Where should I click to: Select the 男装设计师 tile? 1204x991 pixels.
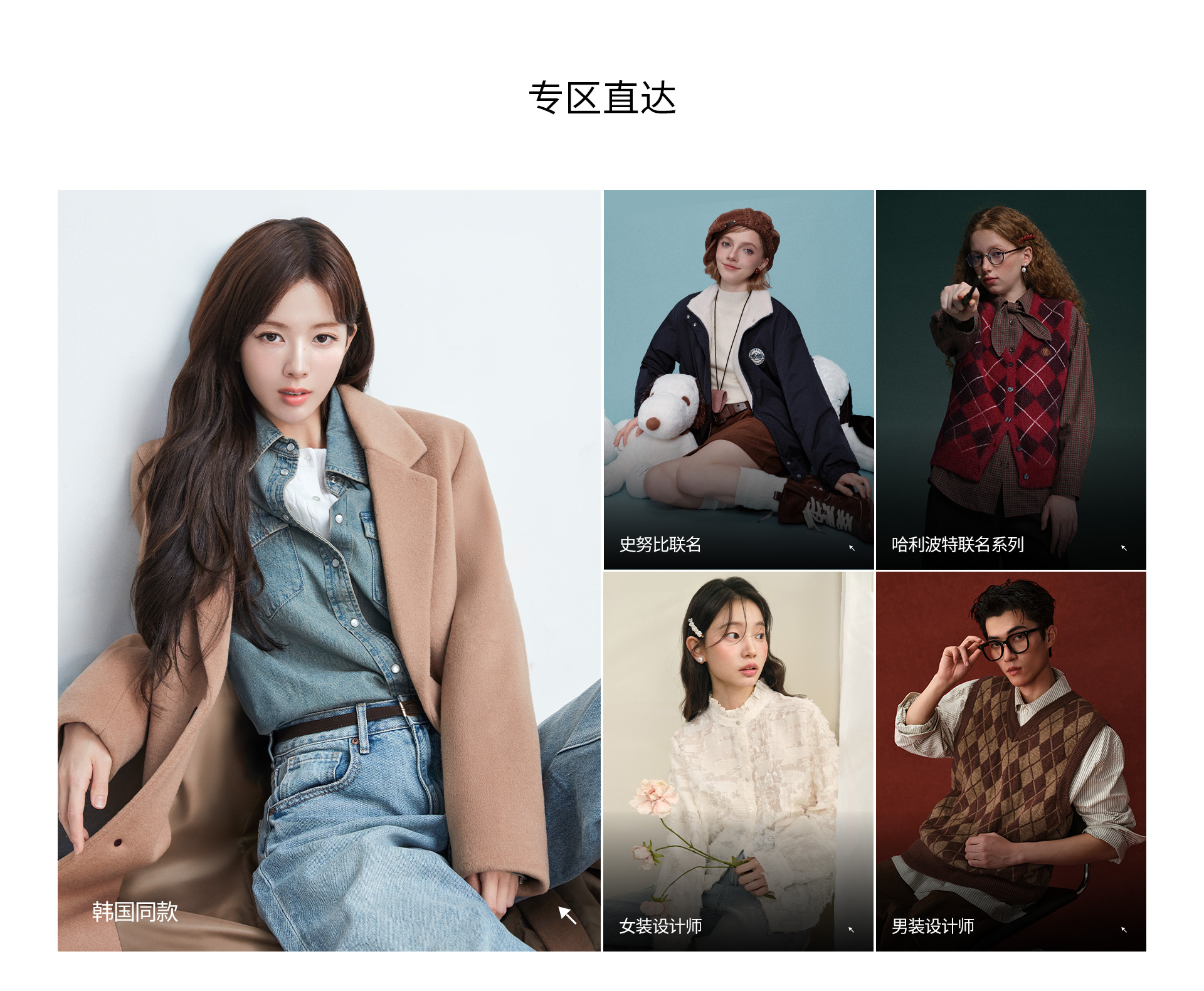[x=1010, y=760]
